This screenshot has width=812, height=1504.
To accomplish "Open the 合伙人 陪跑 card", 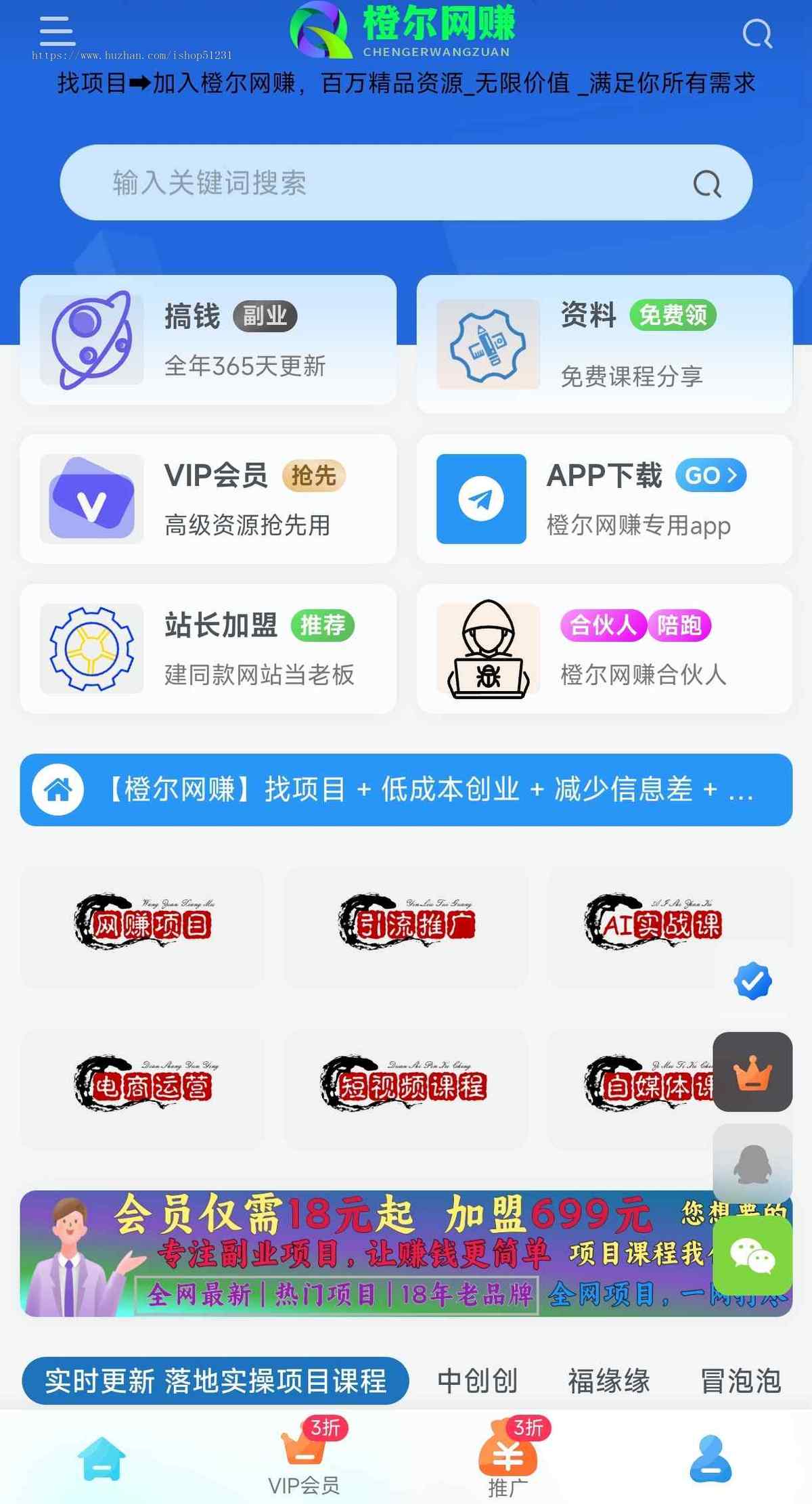I will [x=604, y=648].
